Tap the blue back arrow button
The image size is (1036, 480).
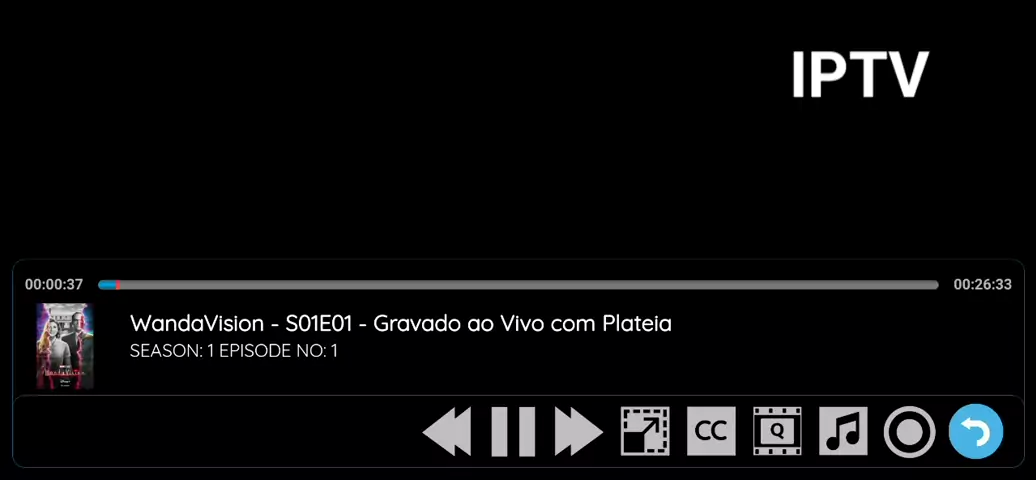tap(975, 432)
